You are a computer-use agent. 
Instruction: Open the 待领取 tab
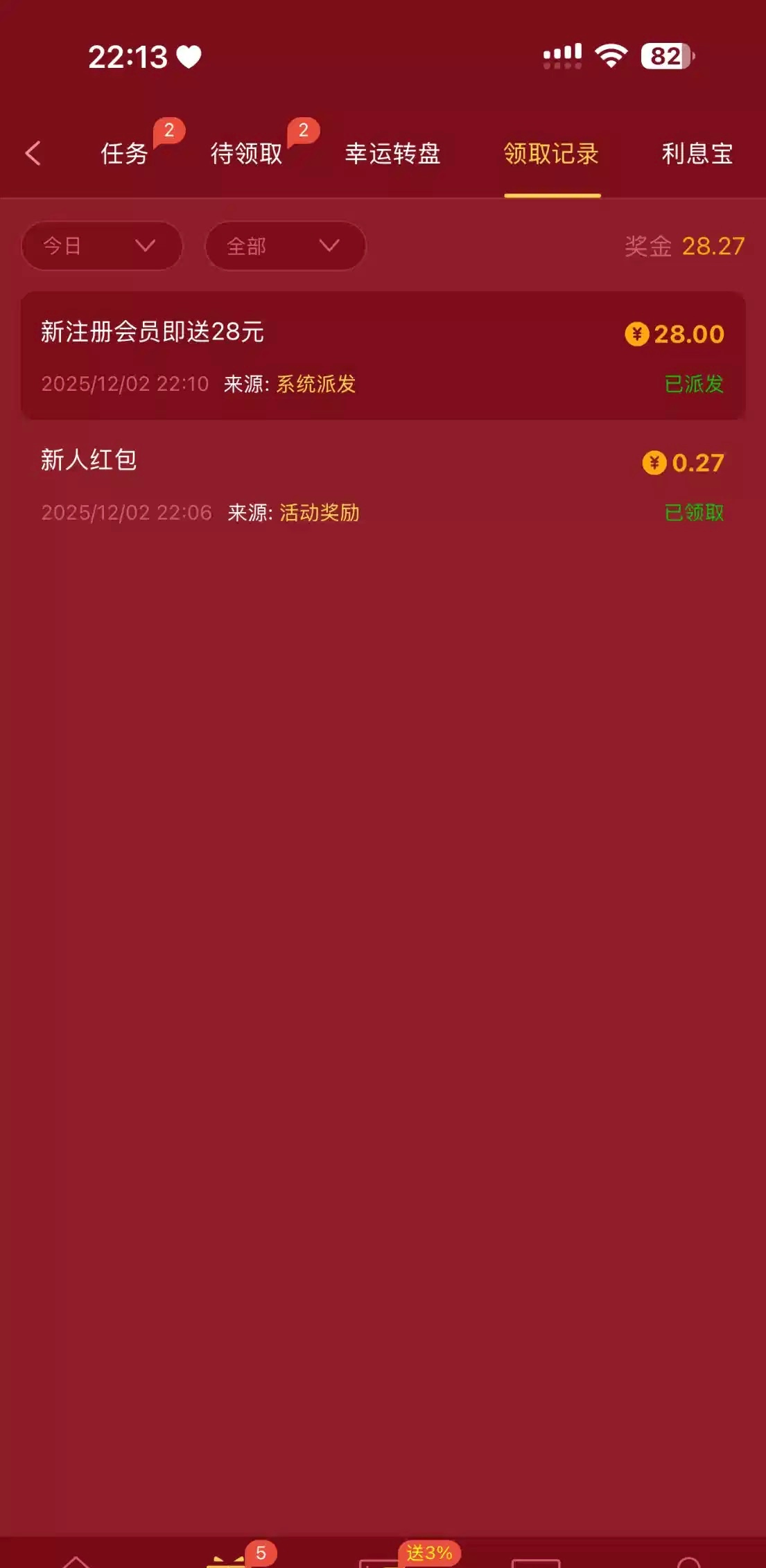coord(247,153)
